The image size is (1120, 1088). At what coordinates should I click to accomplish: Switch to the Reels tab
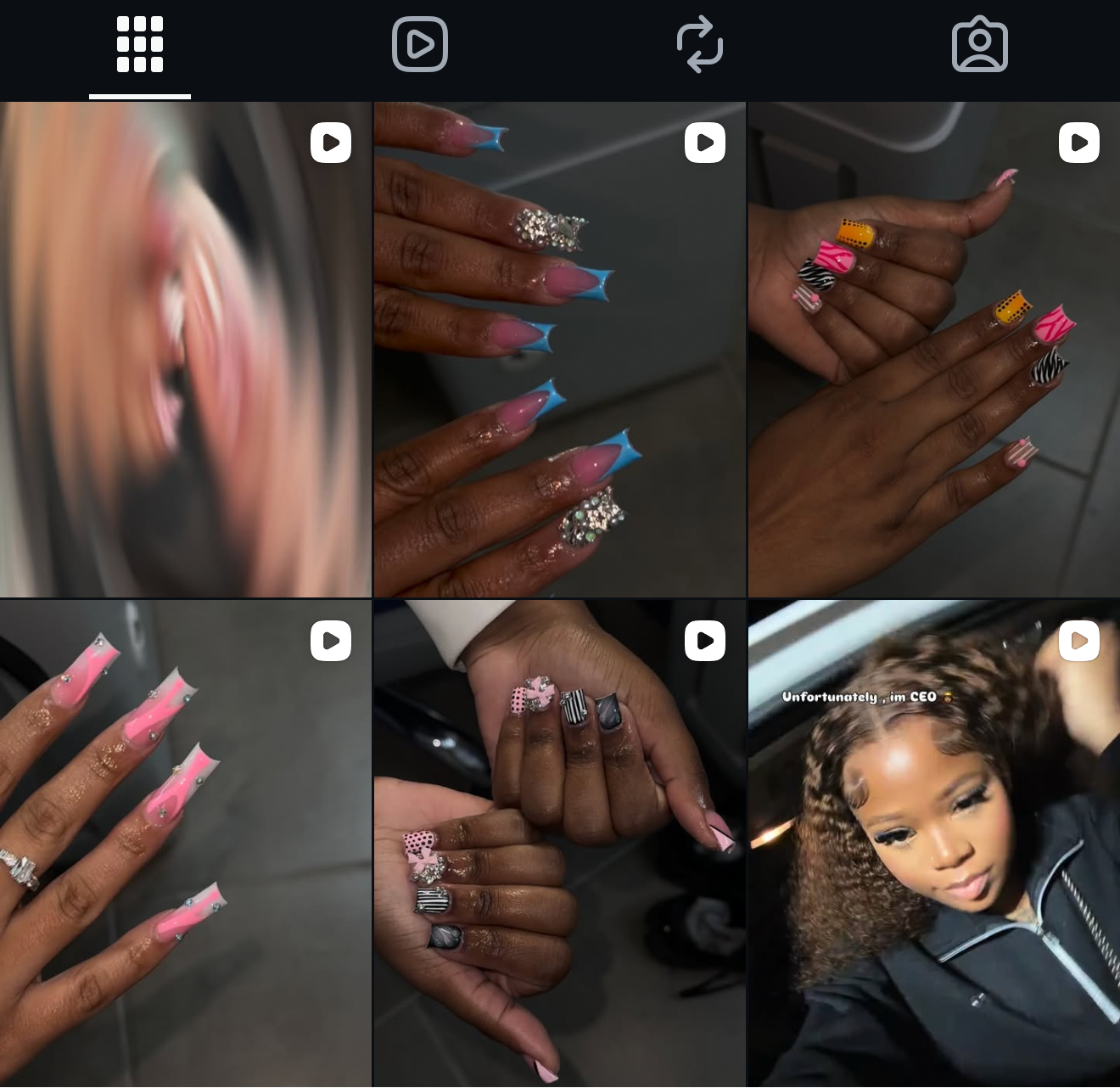420,44
